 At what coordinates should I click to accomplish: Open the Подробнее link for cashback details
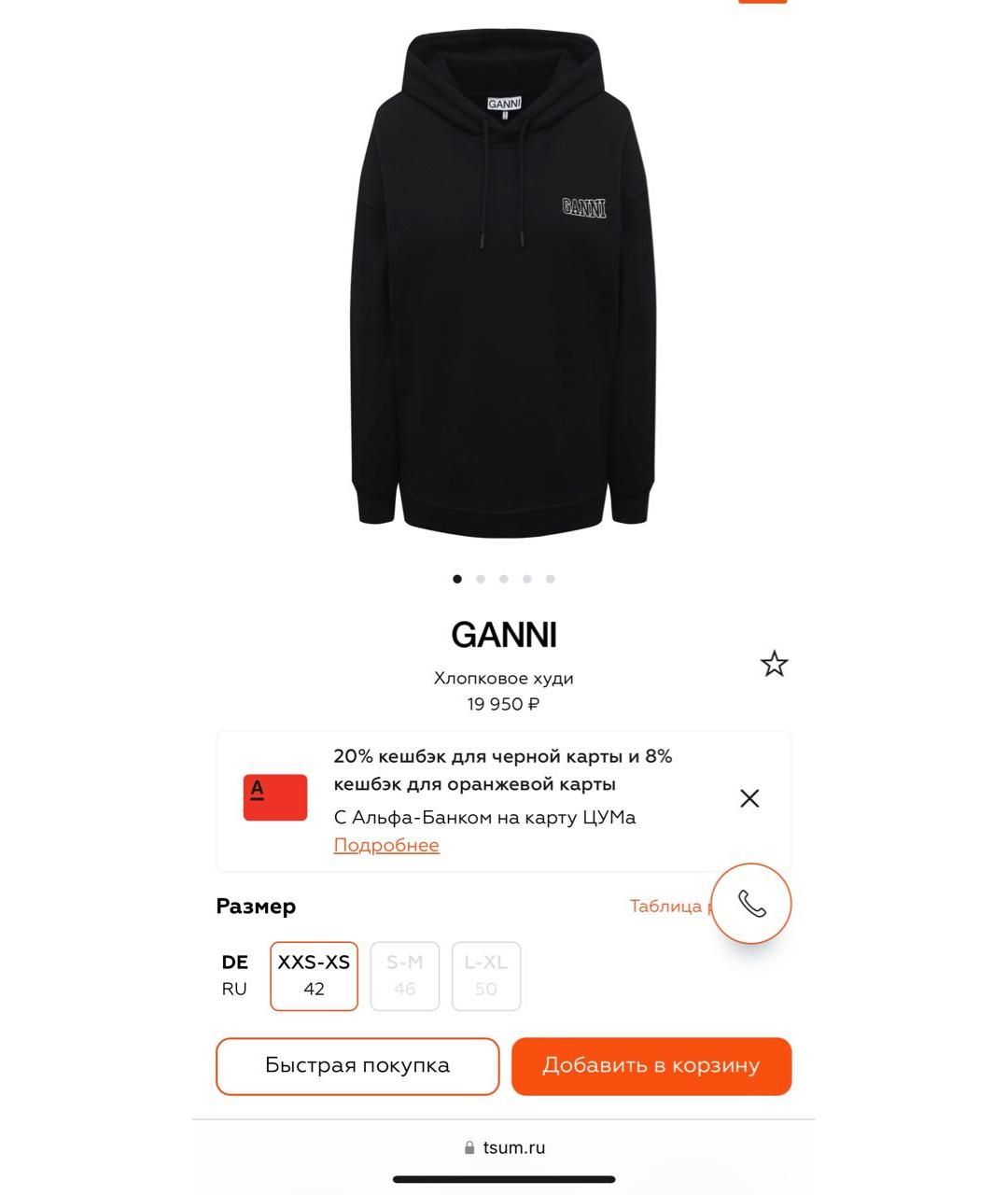point(386,845)
